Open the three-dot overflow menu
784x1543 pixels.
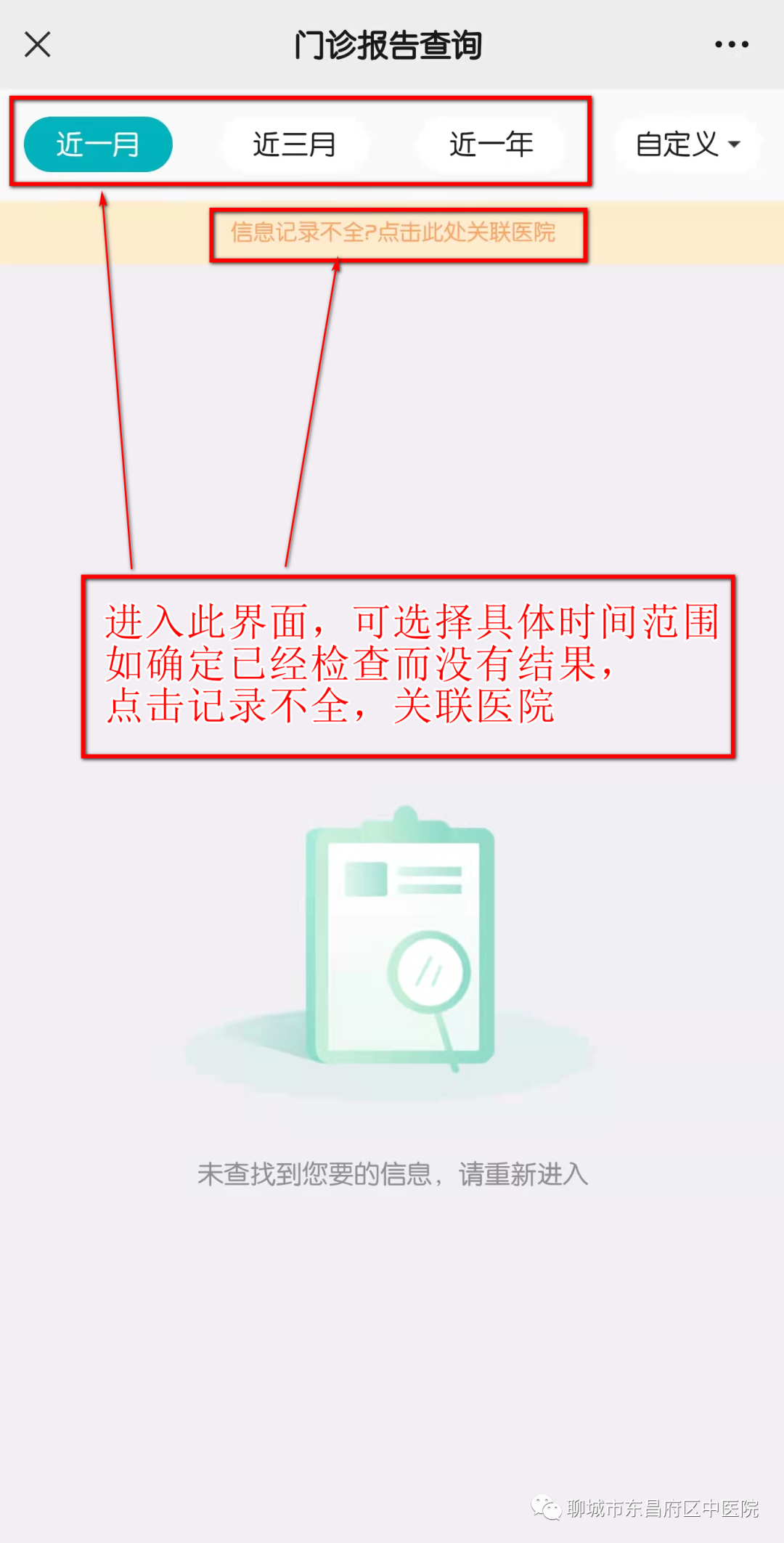tap(731, 44)
